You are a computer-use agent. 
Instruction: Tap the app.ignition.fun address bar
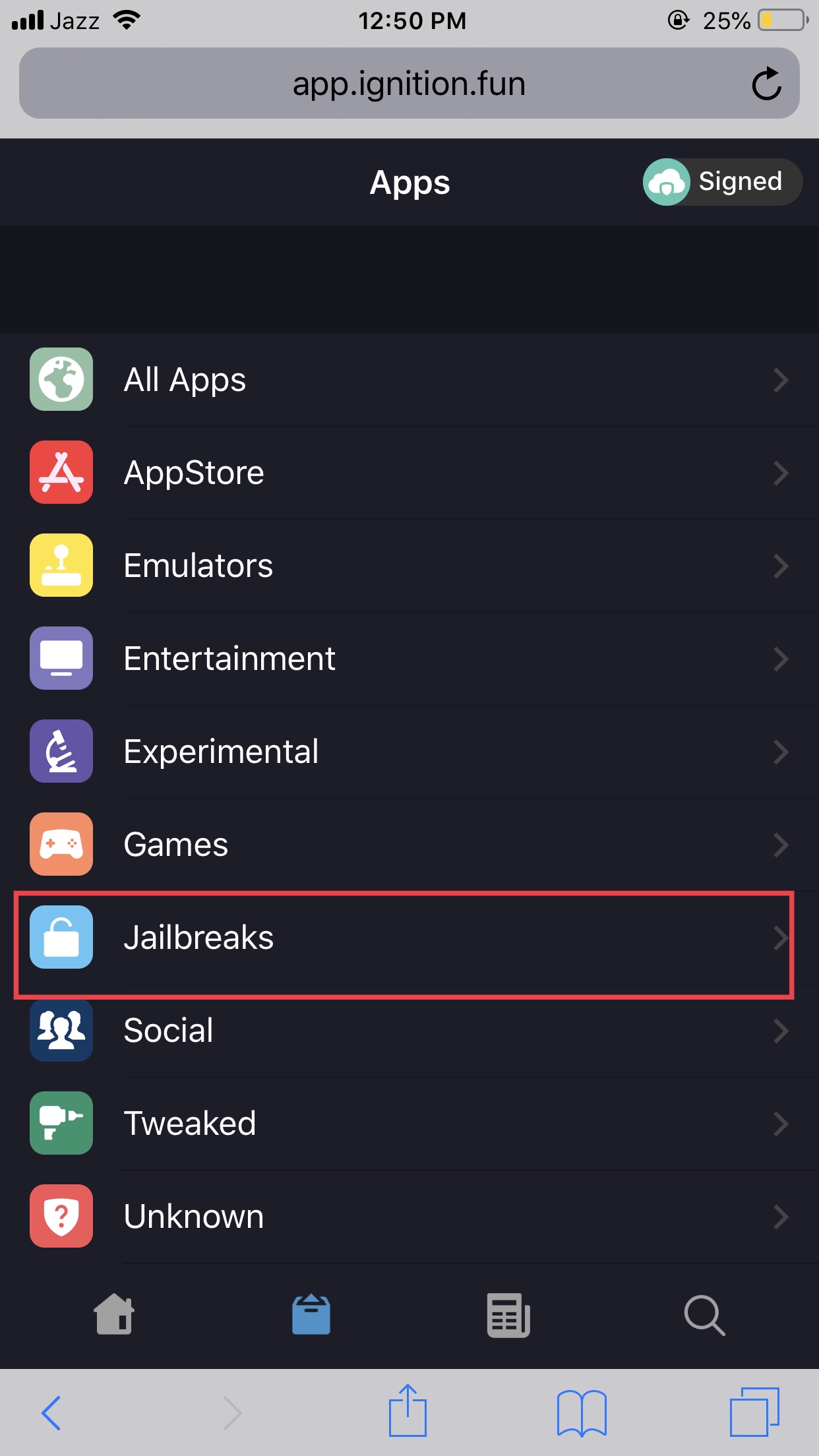[409, 83]
